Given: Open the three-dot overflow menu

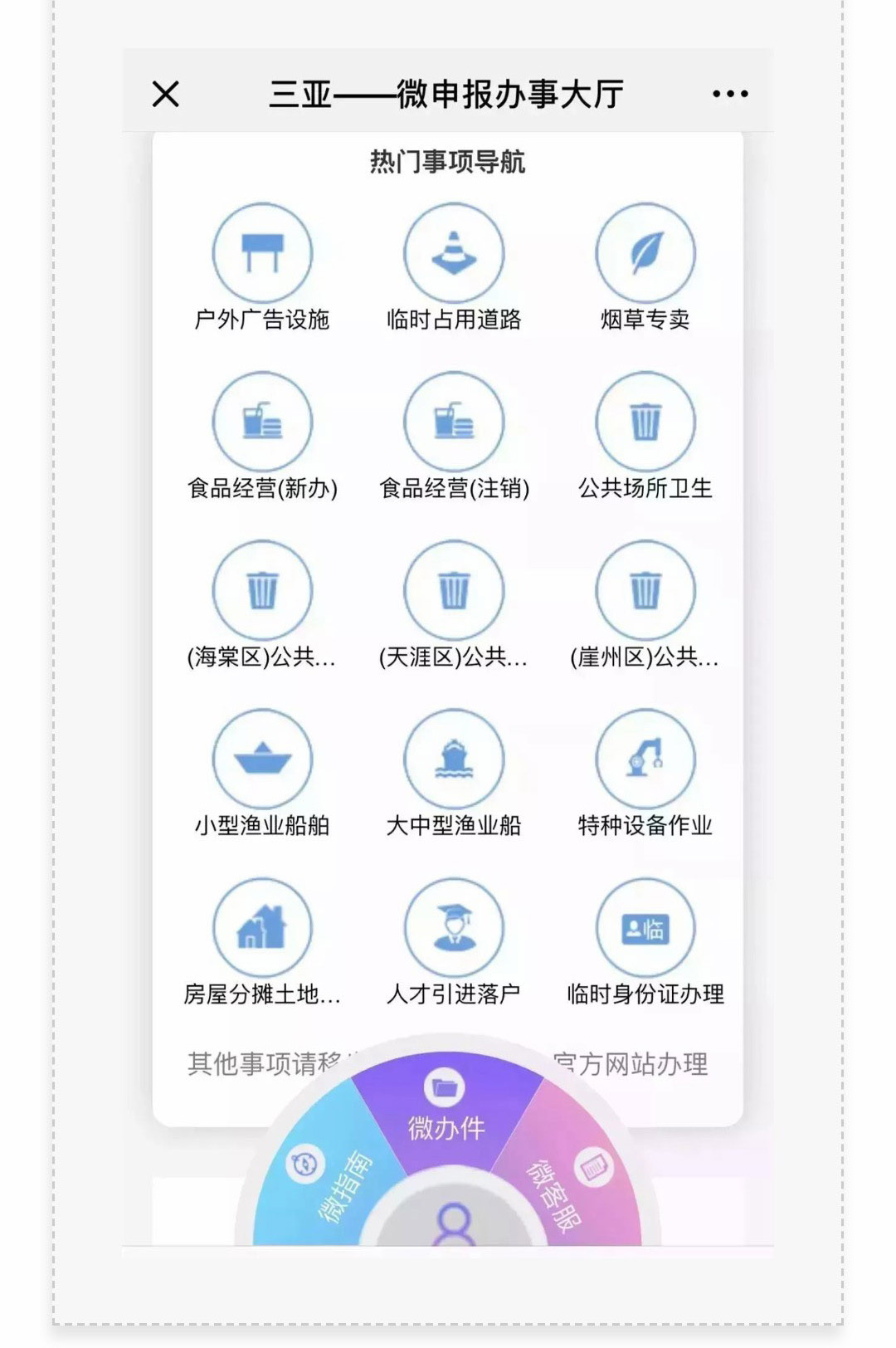Looking at the screenshot, I should tap(730, 94).
